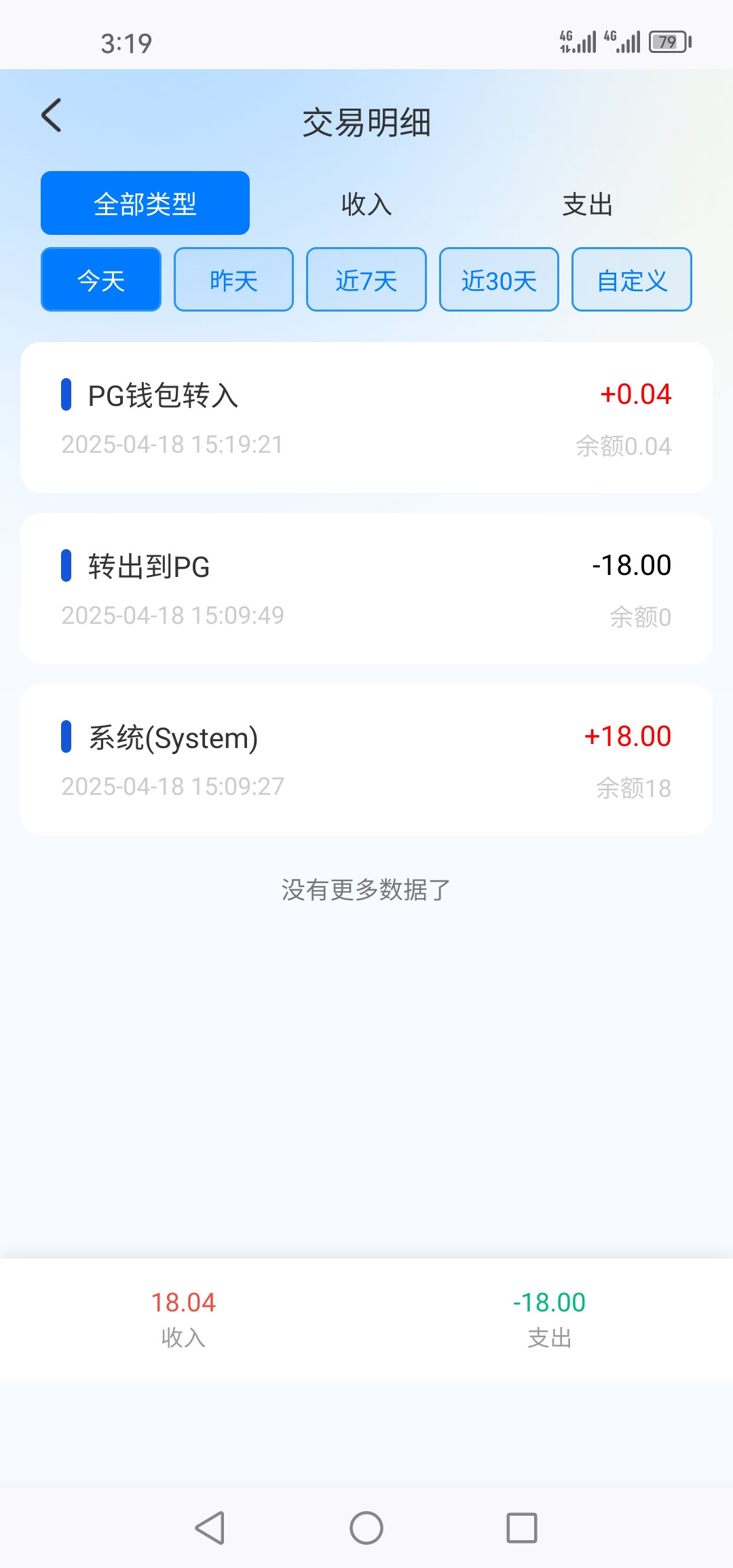The height and width of the screenshot is (1568, 733).
Task: Open the PG钱包转入 transaction
Action: pyautogui.click(x=366, y=417)
